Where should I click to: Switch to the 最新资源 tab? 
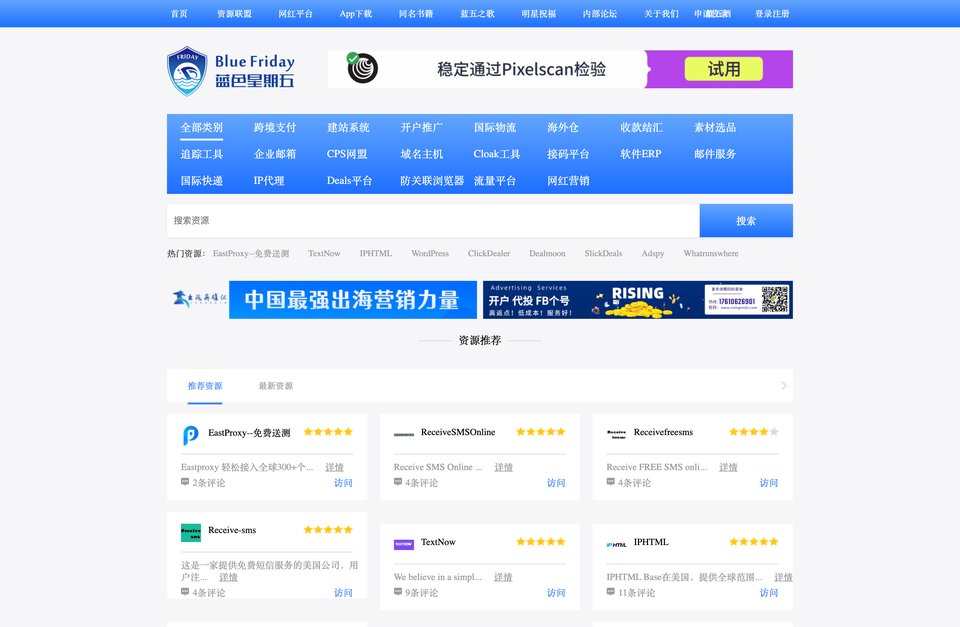tap(275, 386)
